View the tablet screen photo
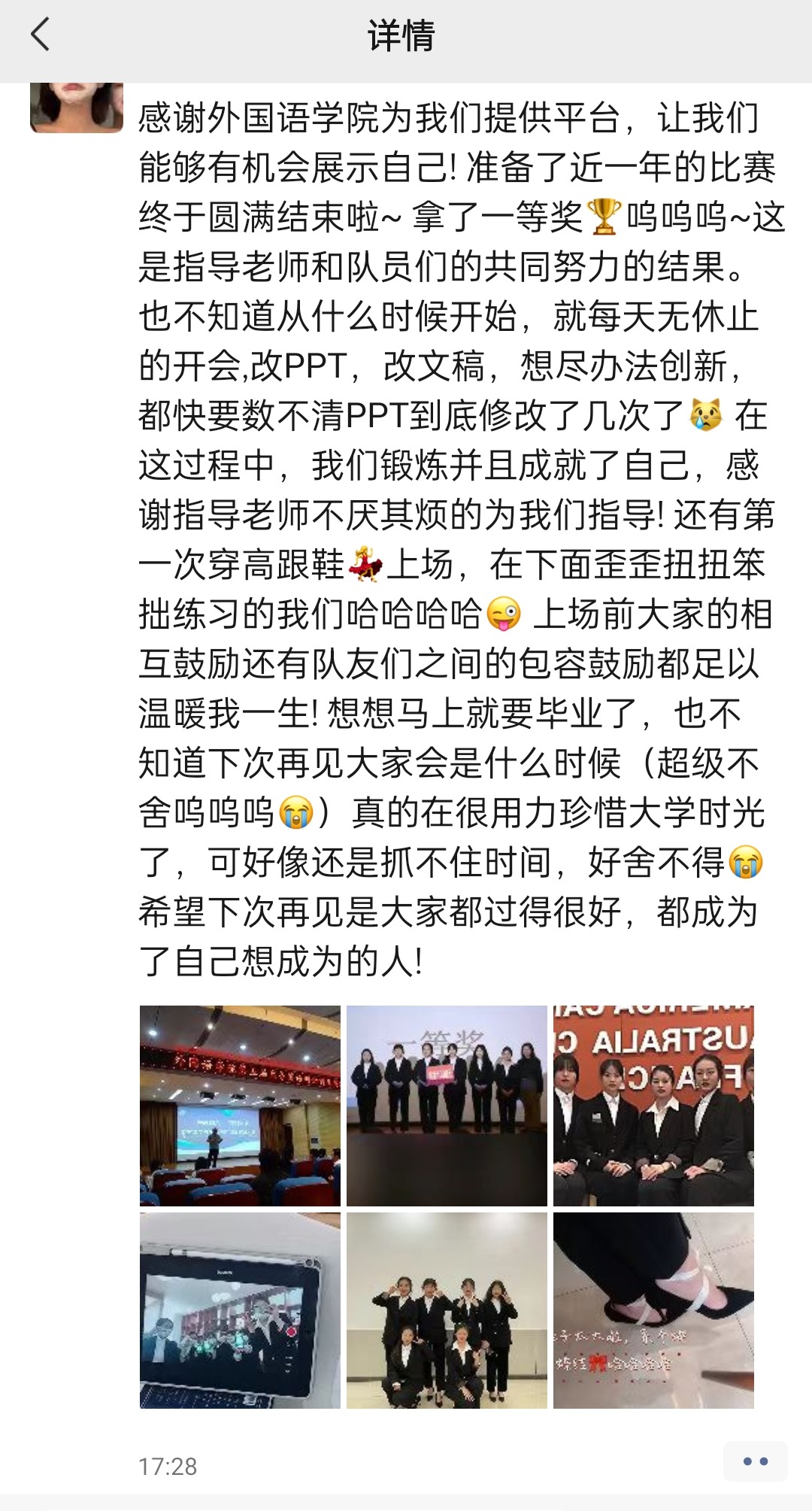The height and width of the screenshot is (1511, 812). [240, 1309]
